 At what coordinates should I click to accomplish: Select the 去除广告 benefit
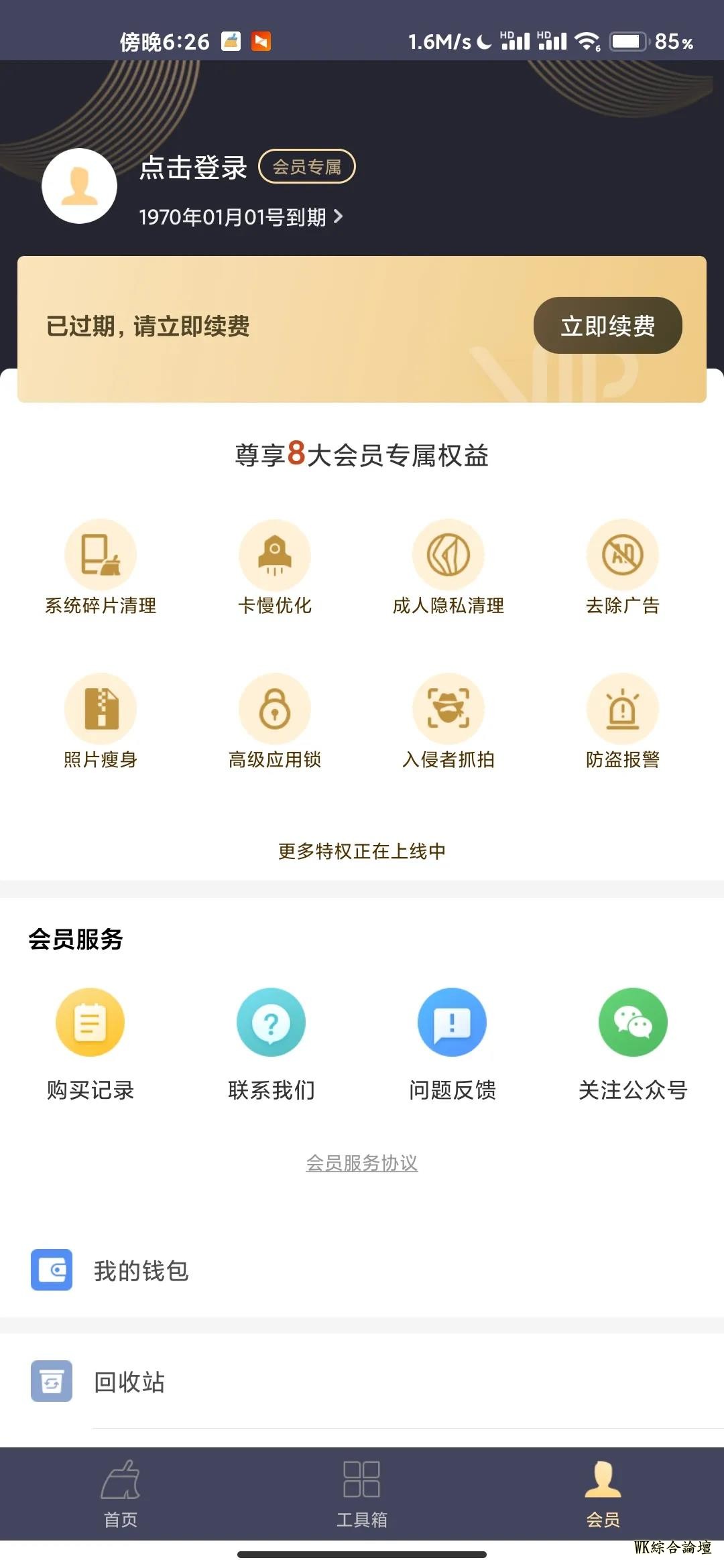(x=623, y=567)
